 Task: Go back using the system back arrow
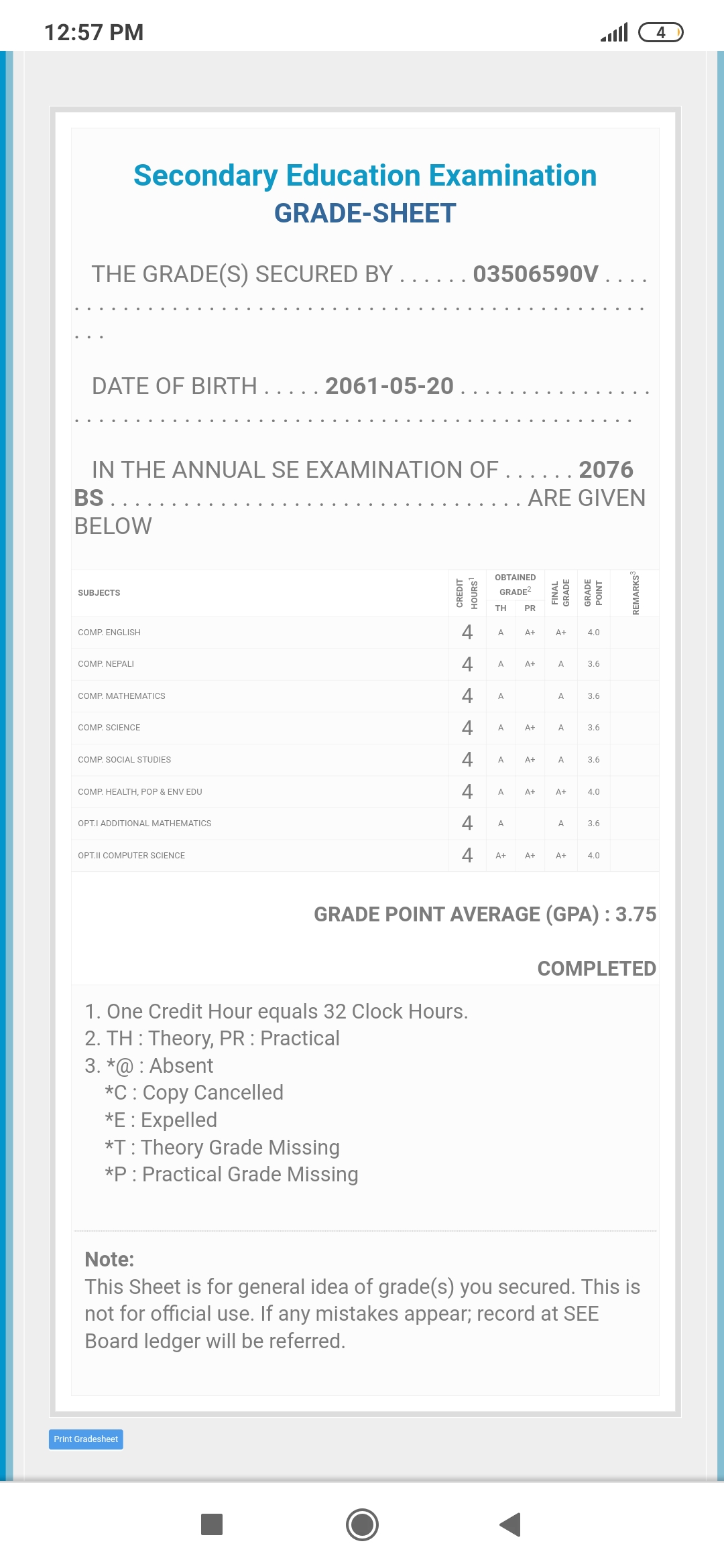510,1524
